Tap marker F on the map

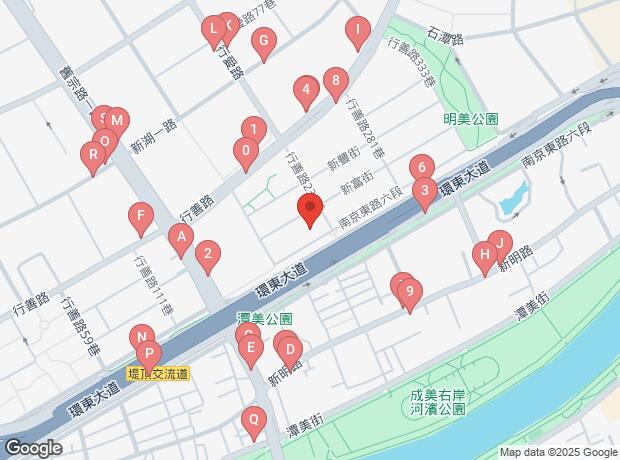tap(141, 217)
